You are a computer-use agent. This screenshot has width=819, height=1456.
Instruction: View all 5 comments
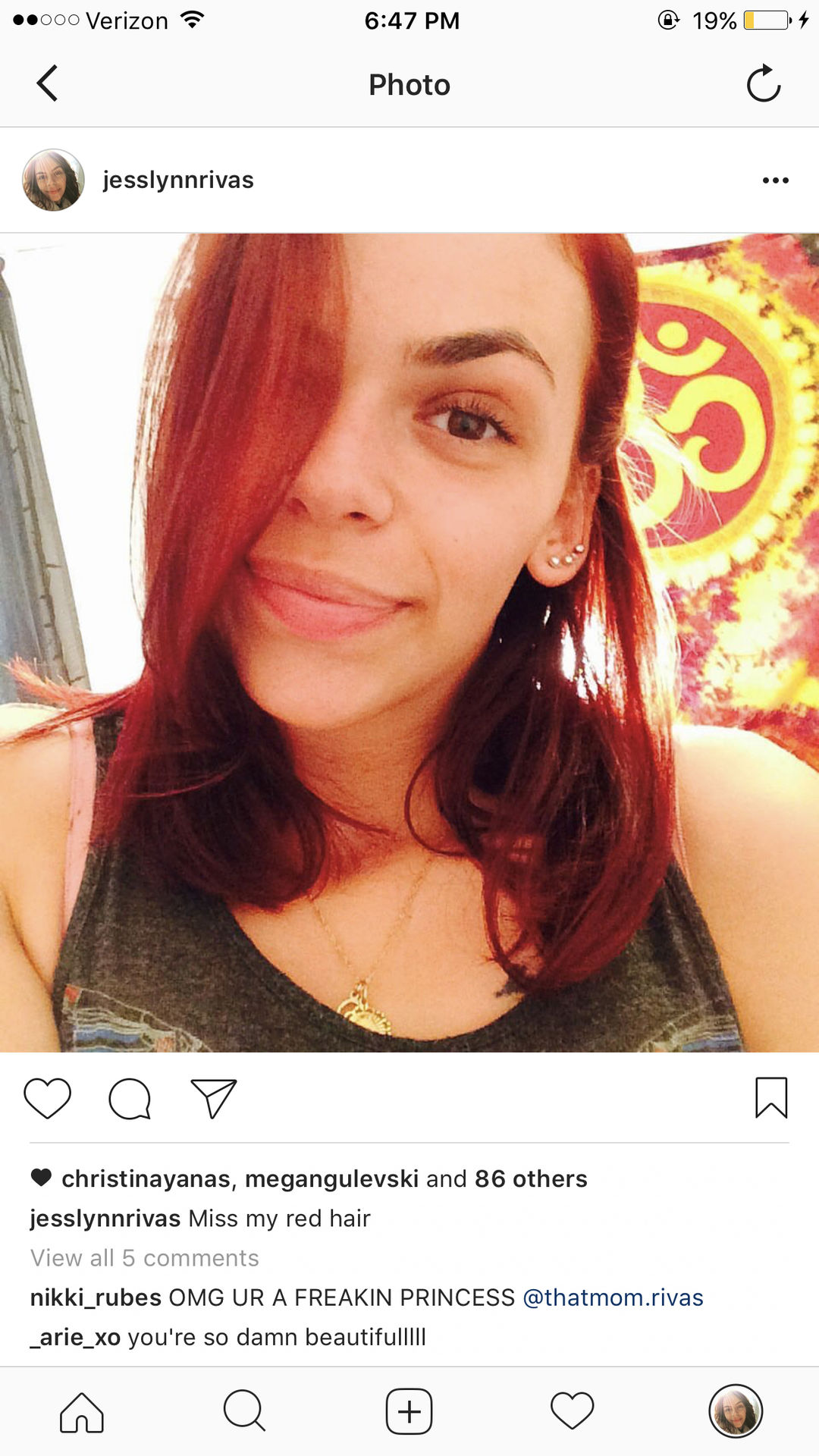point(145,1258)
